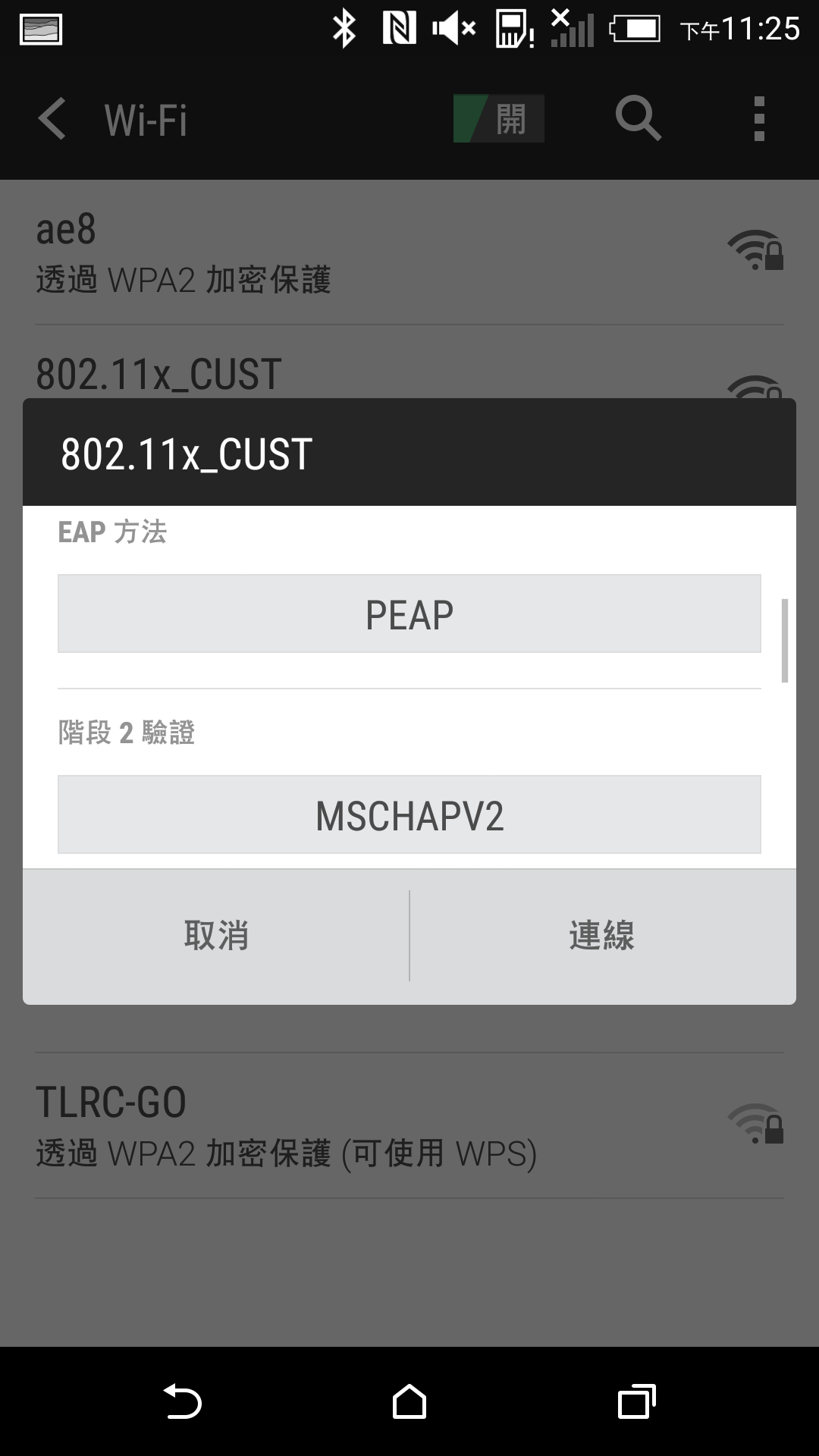Go back with the Wi-Fi arrow

(x=52, y=119)
